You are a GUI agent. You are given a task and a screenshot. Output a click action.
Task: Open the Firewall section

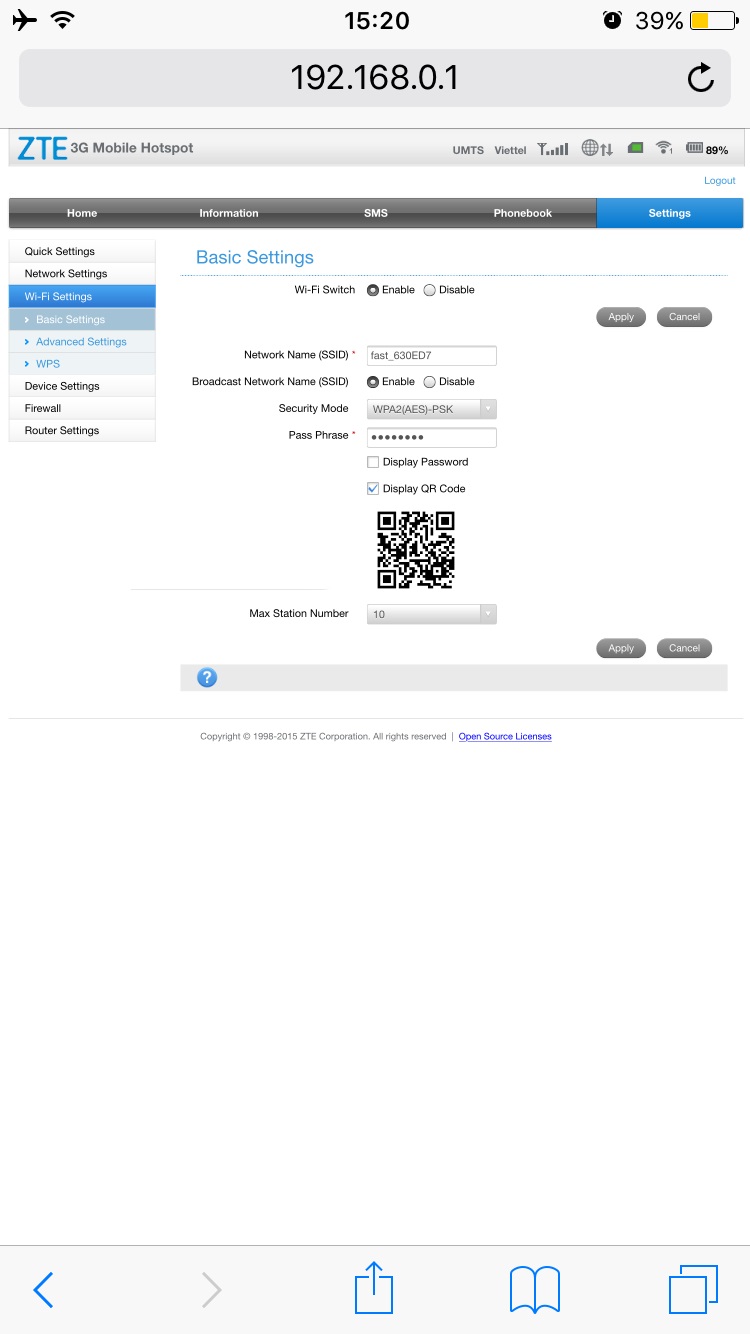point(43,408)
